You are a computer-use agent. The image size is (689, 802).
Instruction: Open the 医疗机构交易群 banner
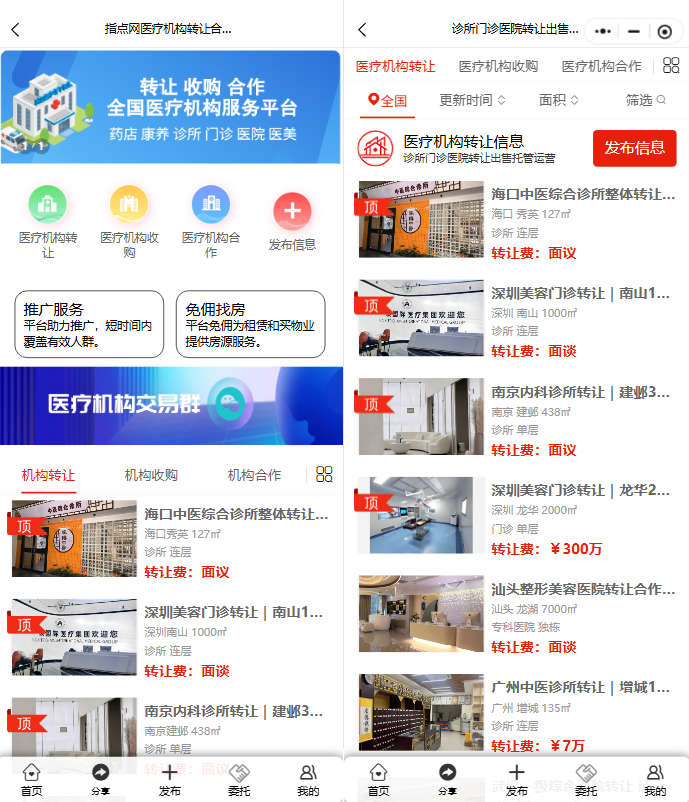click(171, 405)
